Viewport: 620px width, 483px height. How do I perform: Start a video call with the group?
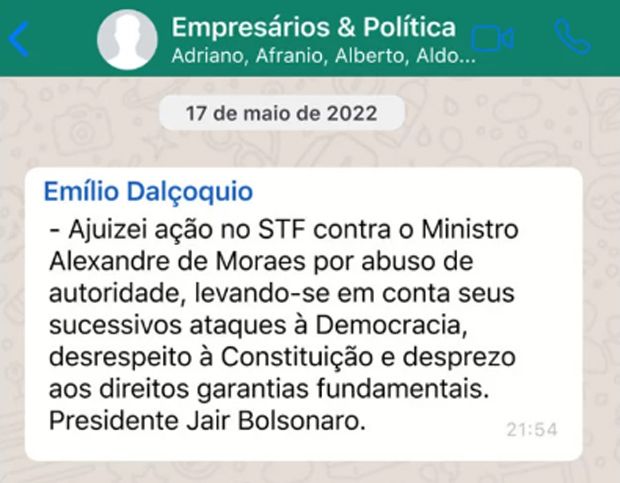click(x=492, y=39)
